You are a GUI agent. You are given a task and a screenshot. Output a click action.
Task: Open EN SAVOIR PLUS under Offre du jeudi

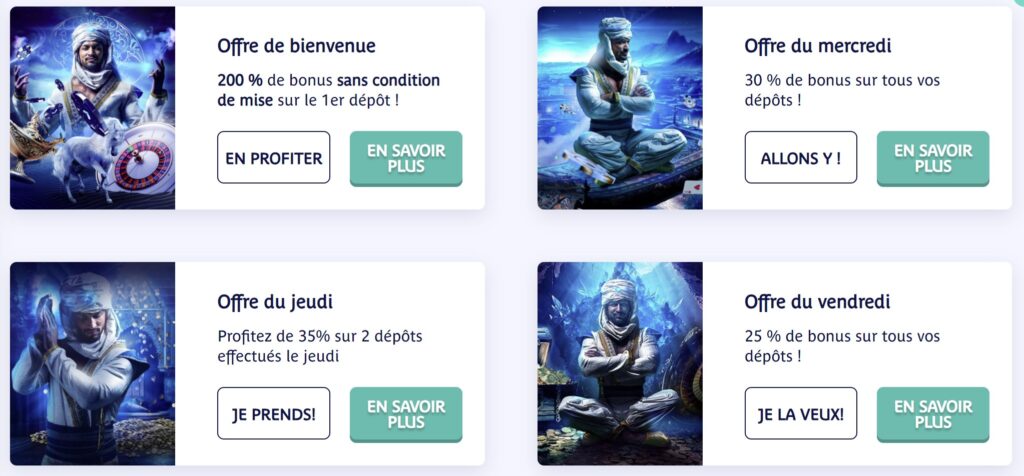[406, 414]
